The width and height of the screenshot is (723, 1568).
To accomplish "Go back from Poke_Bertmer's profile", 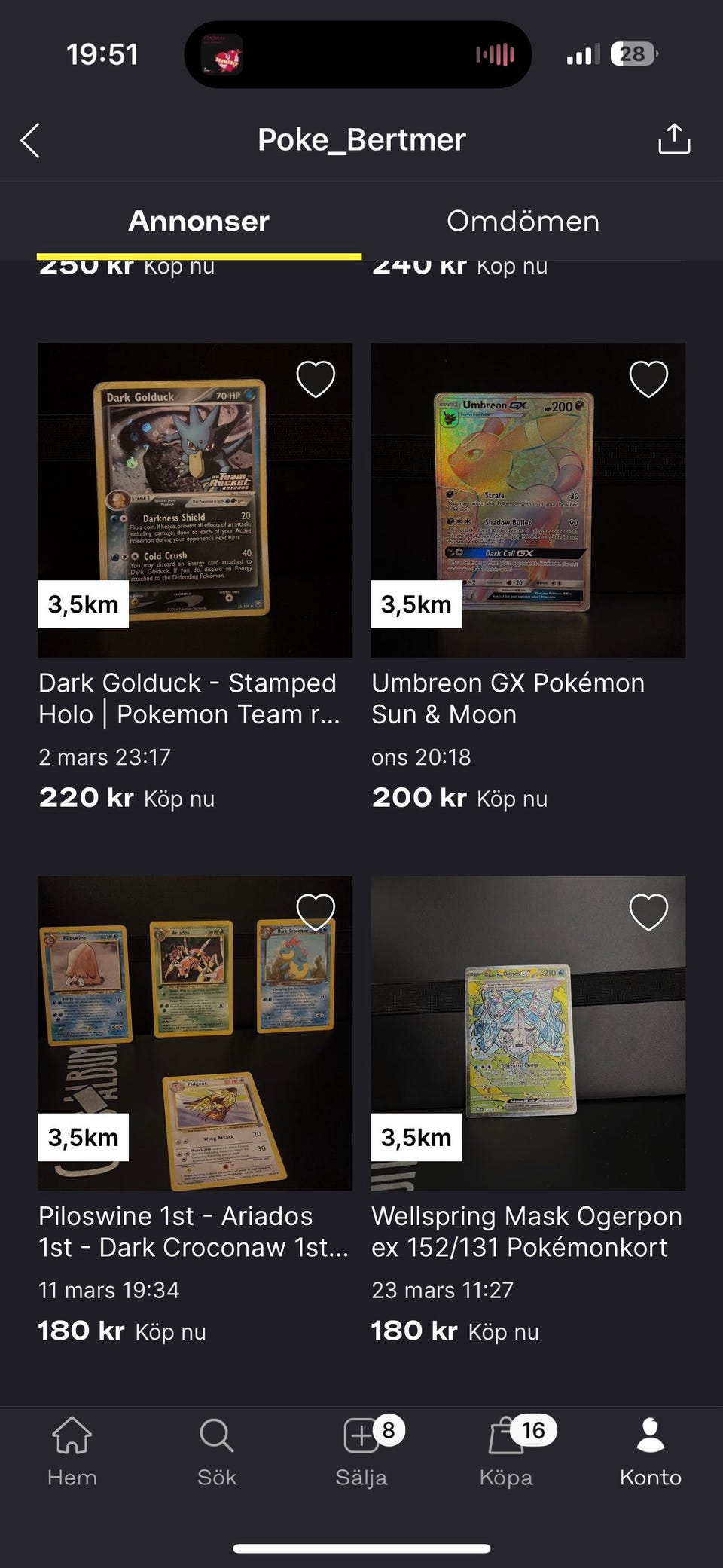I will [x=30, y=141].
